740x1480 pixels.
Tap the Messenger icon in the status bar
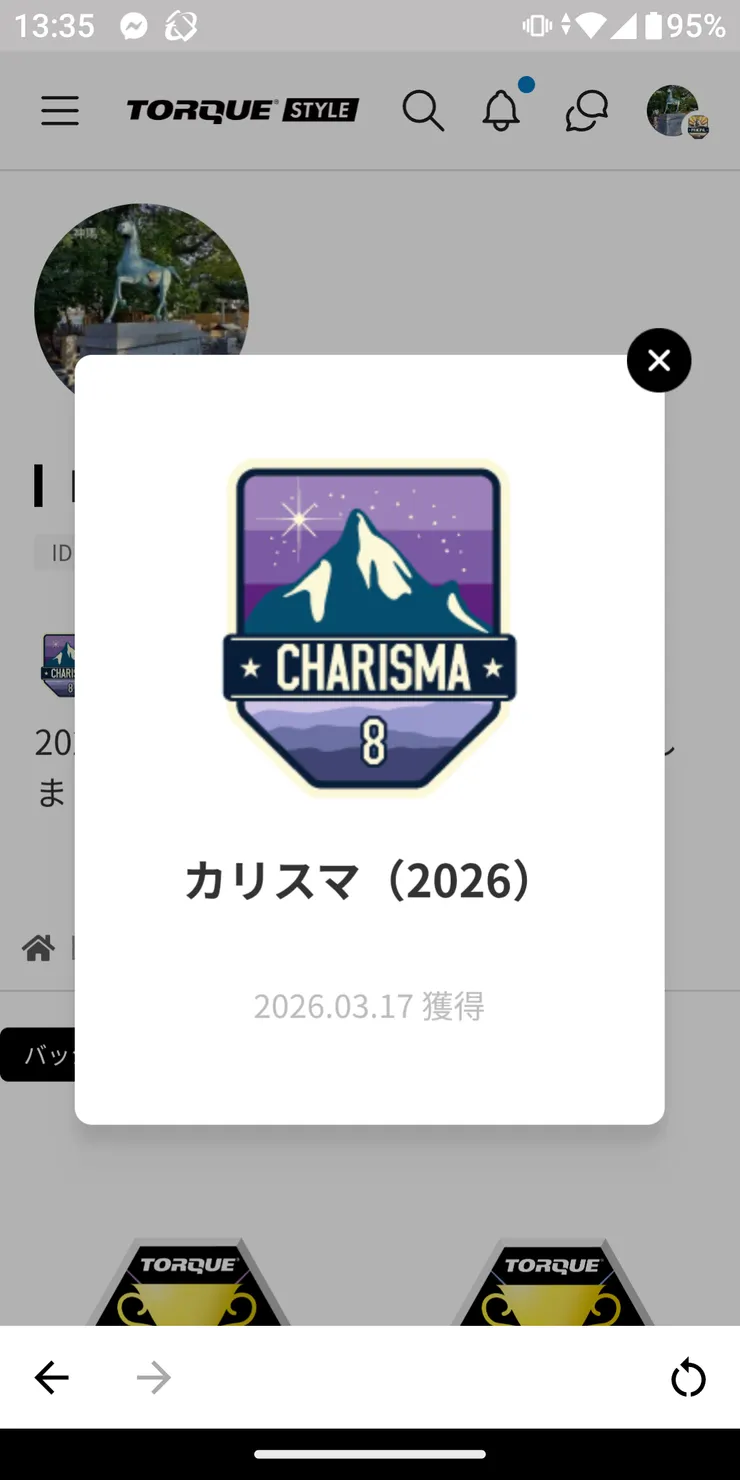point(134,26)
